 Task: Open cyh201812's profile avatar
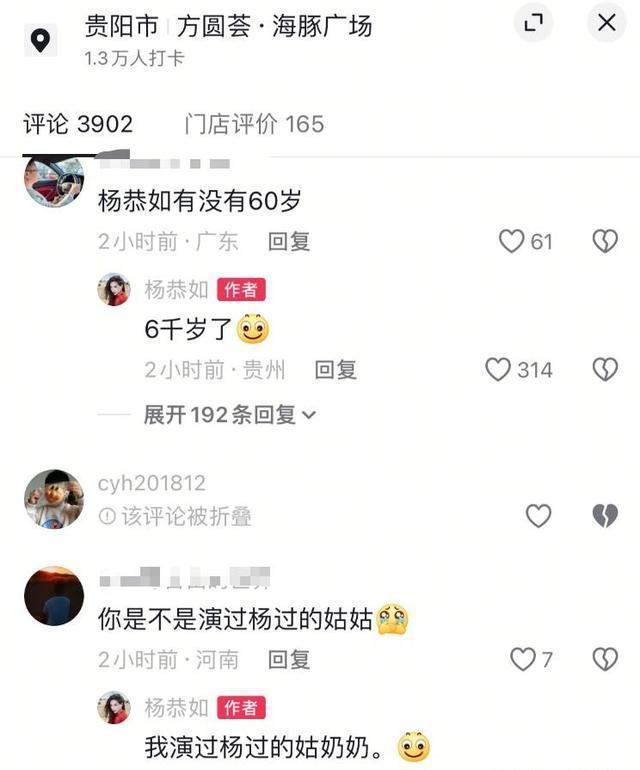tap(54, 497)
